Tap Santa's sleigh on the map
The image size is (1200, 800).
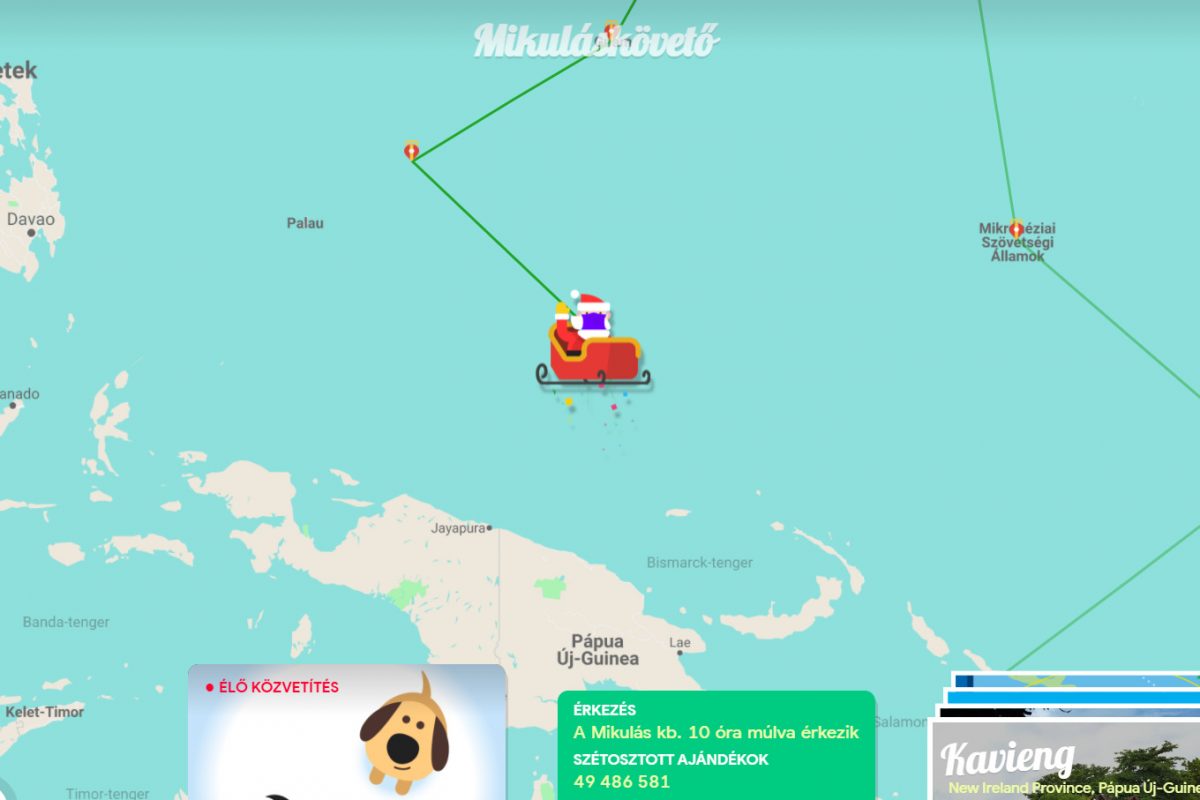click(592, 345)
